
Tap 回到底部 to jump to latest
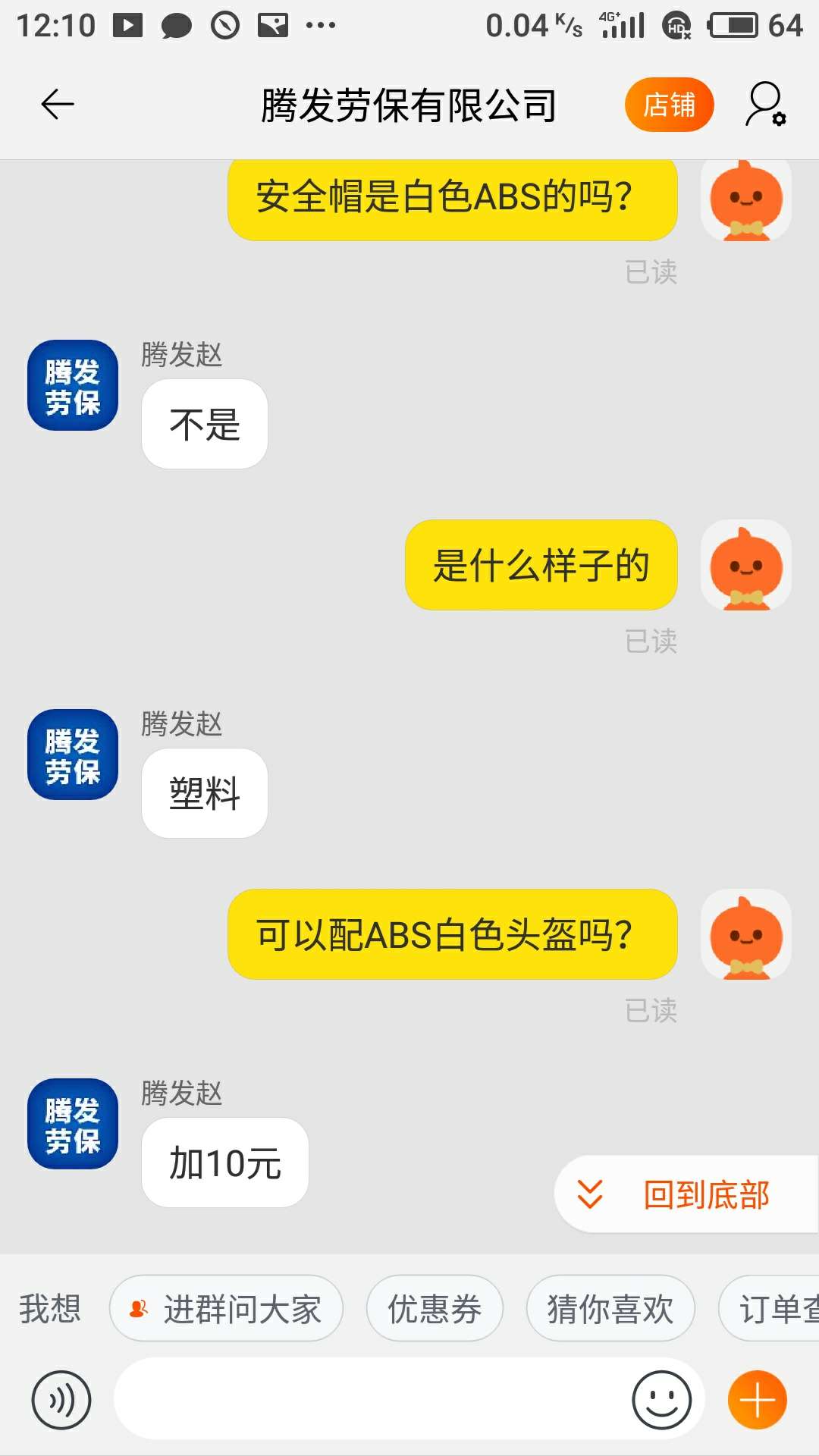pyautogui.click(x=686, y=1194)
